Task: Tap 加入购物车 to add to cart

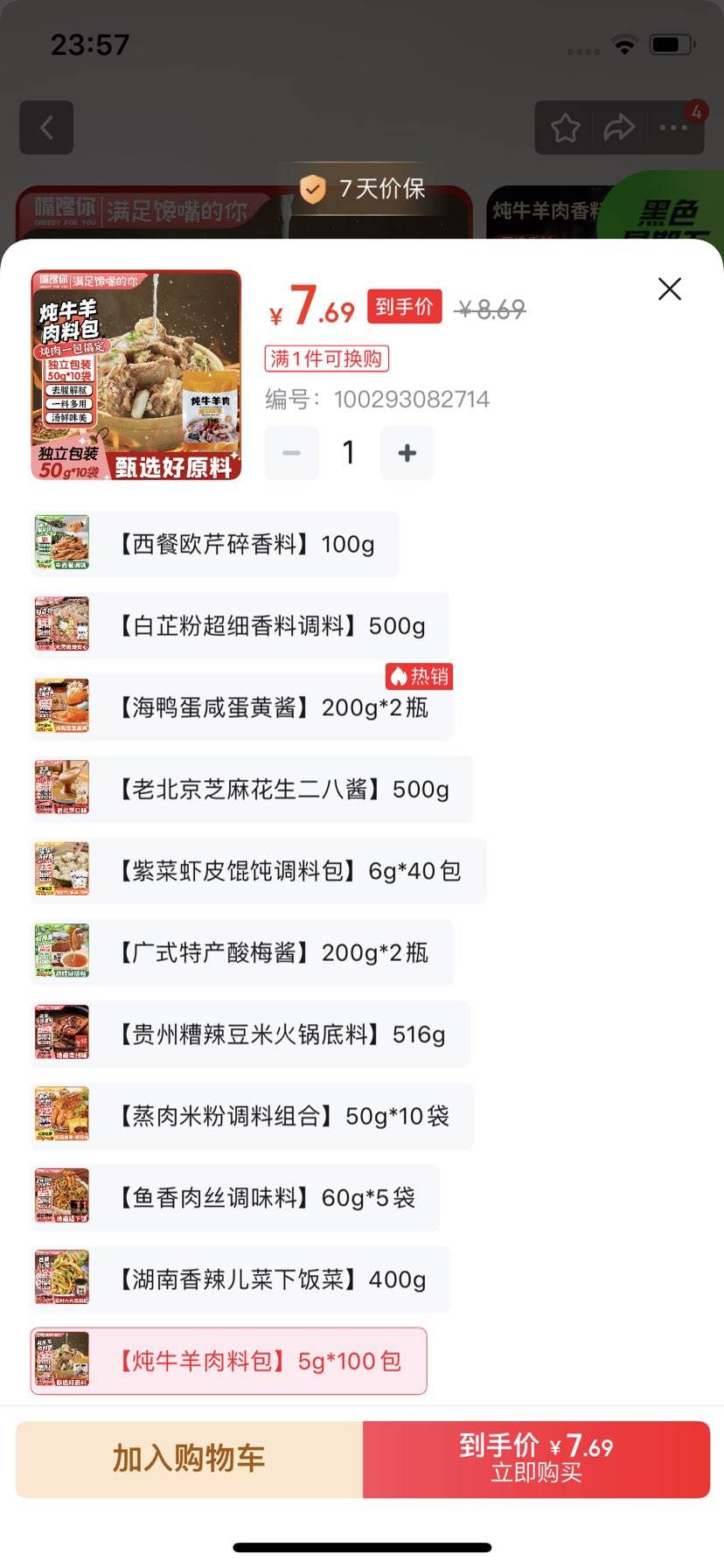Action: point(189,1459)
